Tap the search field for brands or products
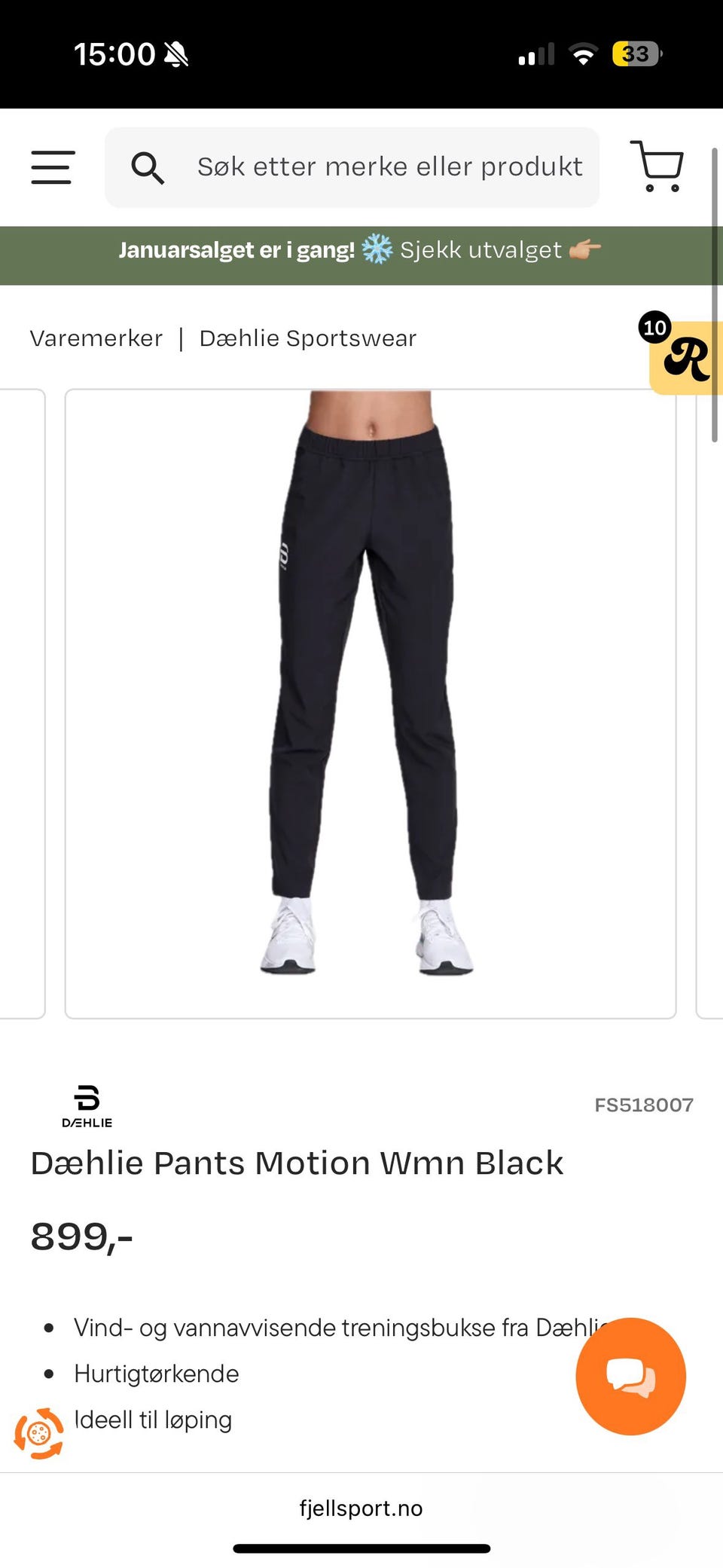The width and height of the screenshot is (723, 1568). [x=389, y=167]
